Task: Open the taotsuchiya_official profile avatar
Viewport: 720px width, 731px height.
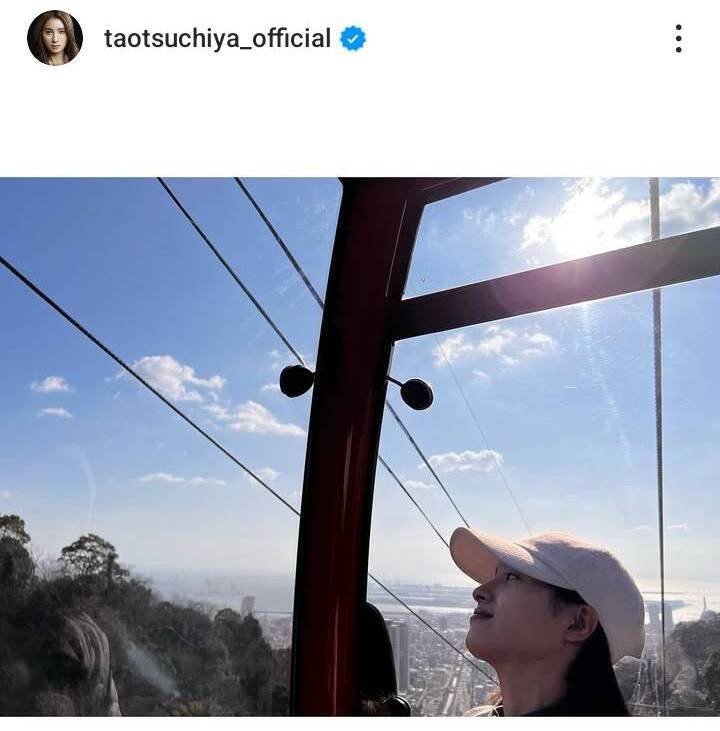Action: click(x=54, y=39)
